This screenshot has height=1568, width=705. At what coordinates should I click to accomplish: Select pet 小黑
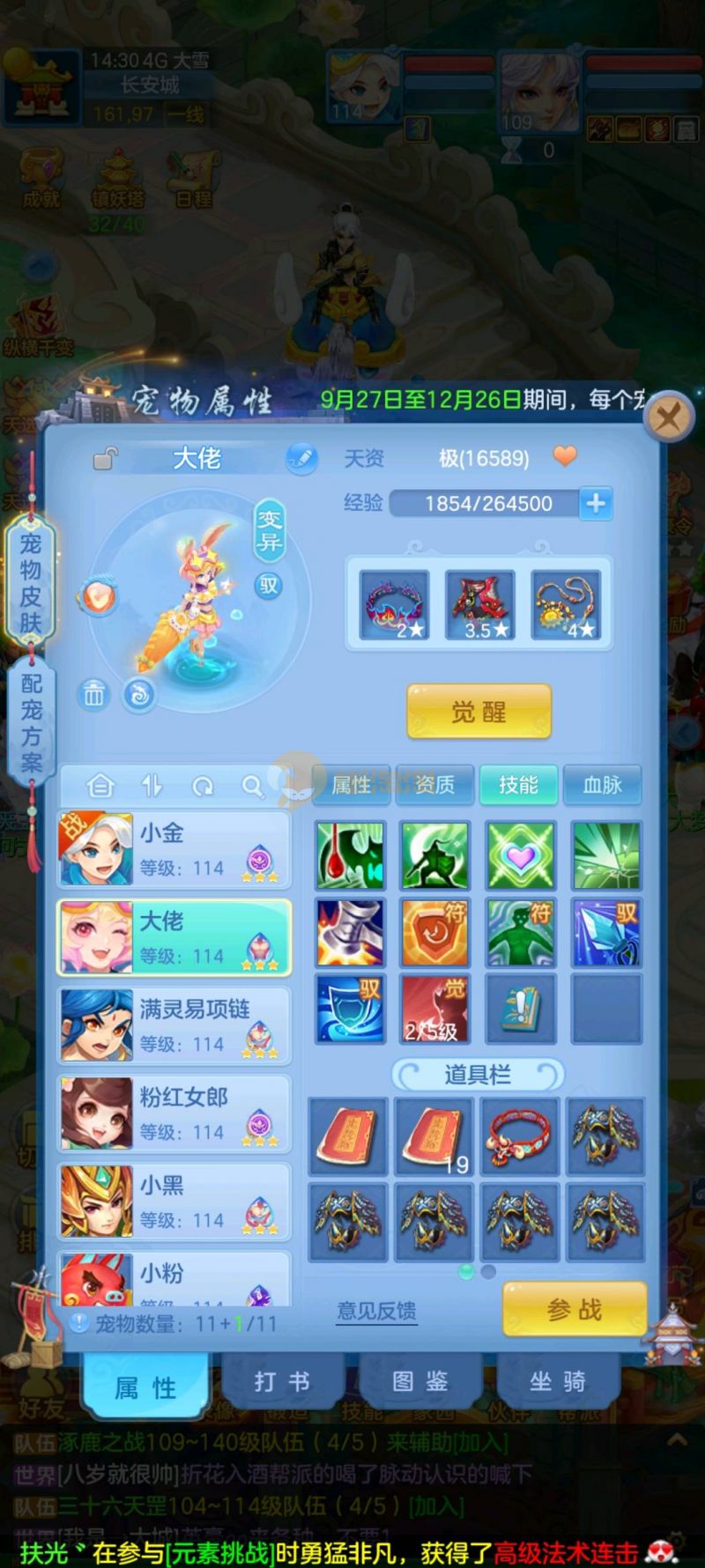pyautogui.click(x=174, y=1202)
